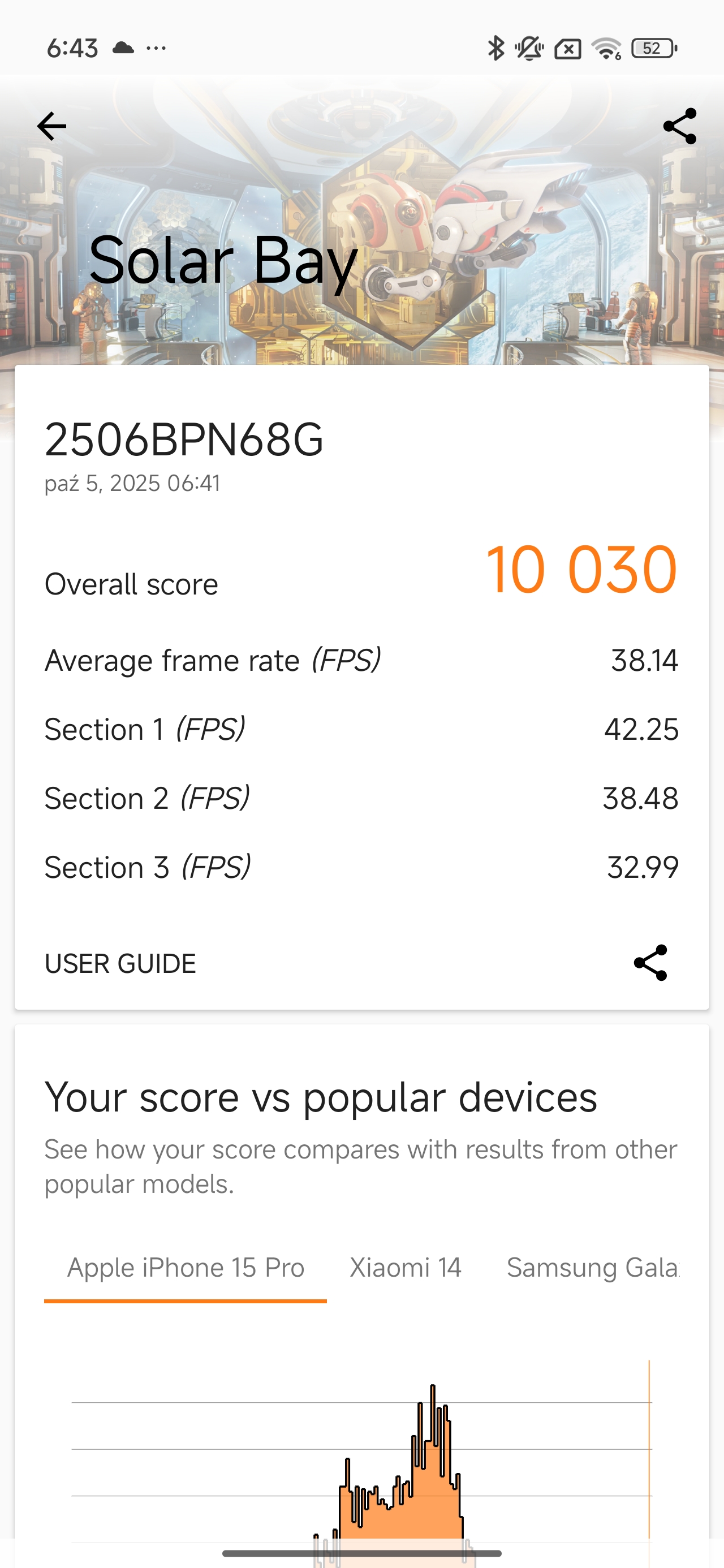Viewport: 724px width, 1568px height.
Task: Share result via top-right share icon
Action: click(679, 126)
